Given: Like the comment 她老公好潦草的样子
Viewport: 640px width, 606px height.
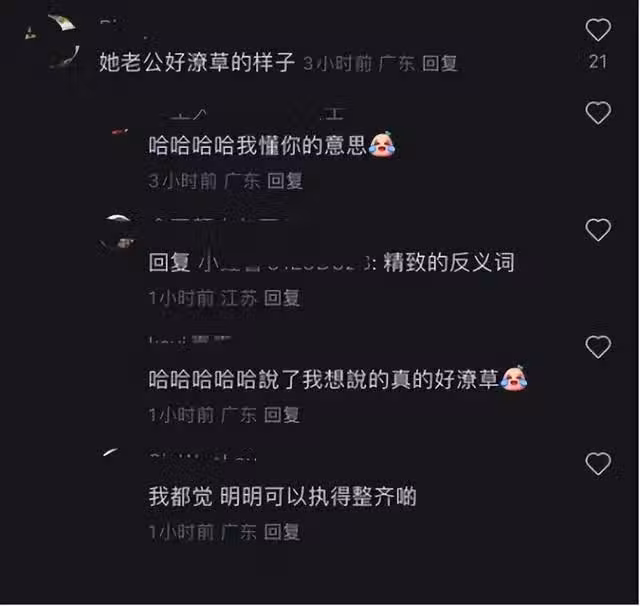Looking at the screenshot, I should pyautogui.click(x=597, y=31).
